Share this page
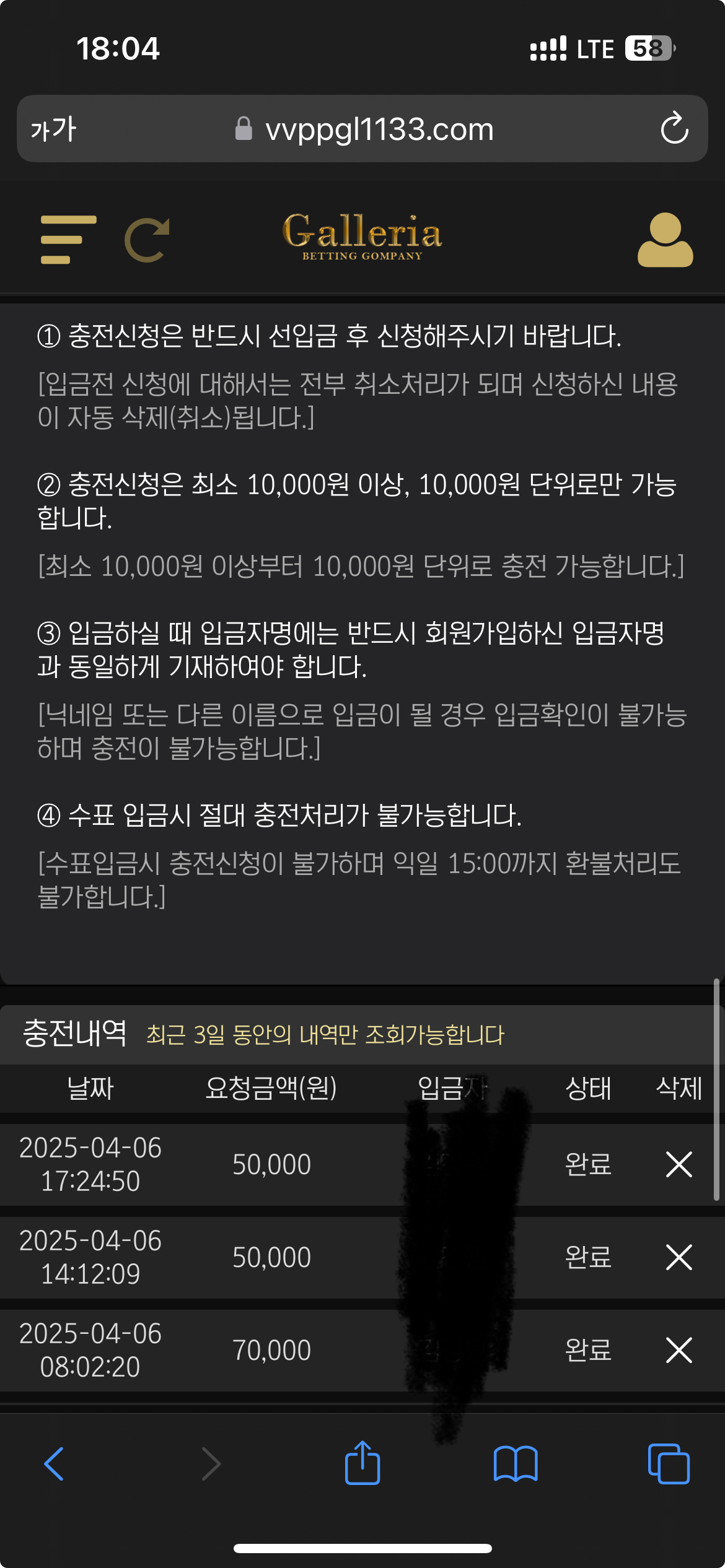This screenshot has width=725, height=1568. [362, 1463]
